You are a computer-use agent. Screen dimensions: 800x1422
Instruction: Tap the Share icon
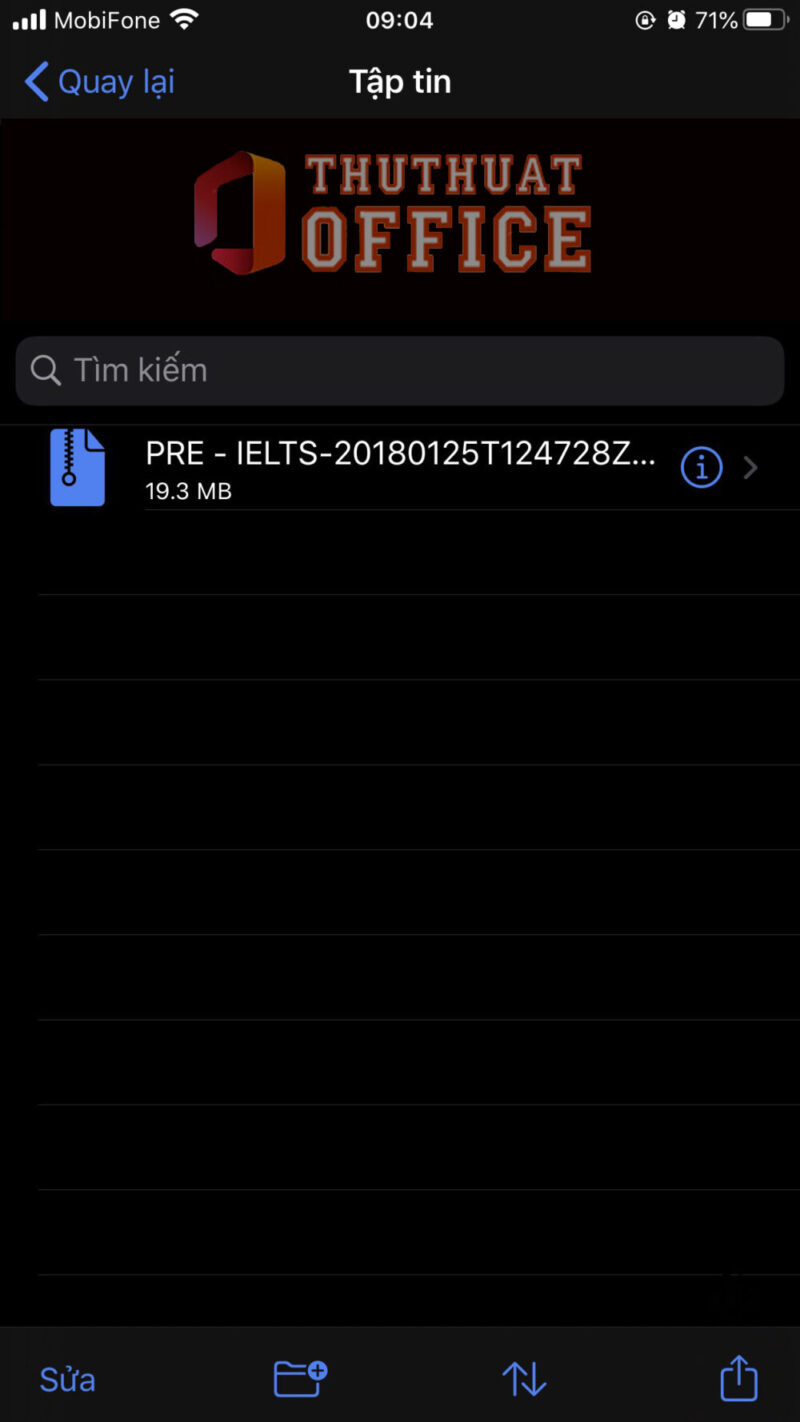point(737,1378)
